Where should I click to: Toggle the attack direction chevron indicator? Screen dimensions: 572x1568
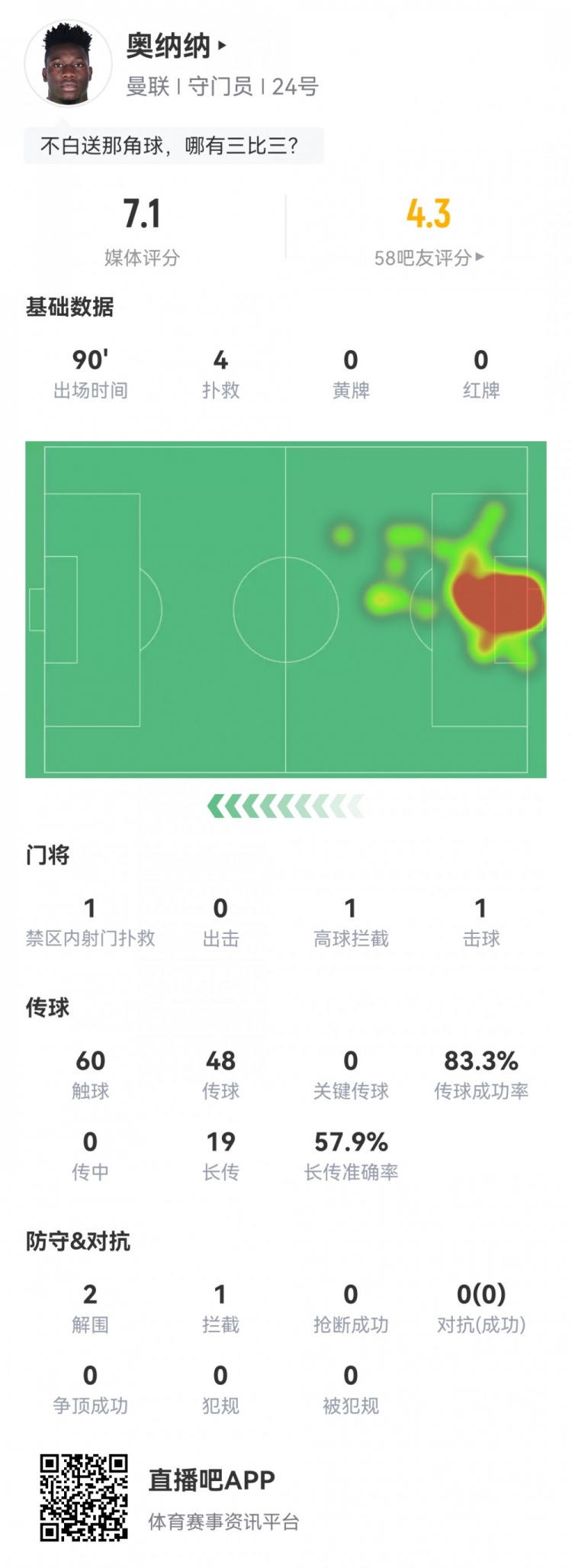tap(286, 803)
